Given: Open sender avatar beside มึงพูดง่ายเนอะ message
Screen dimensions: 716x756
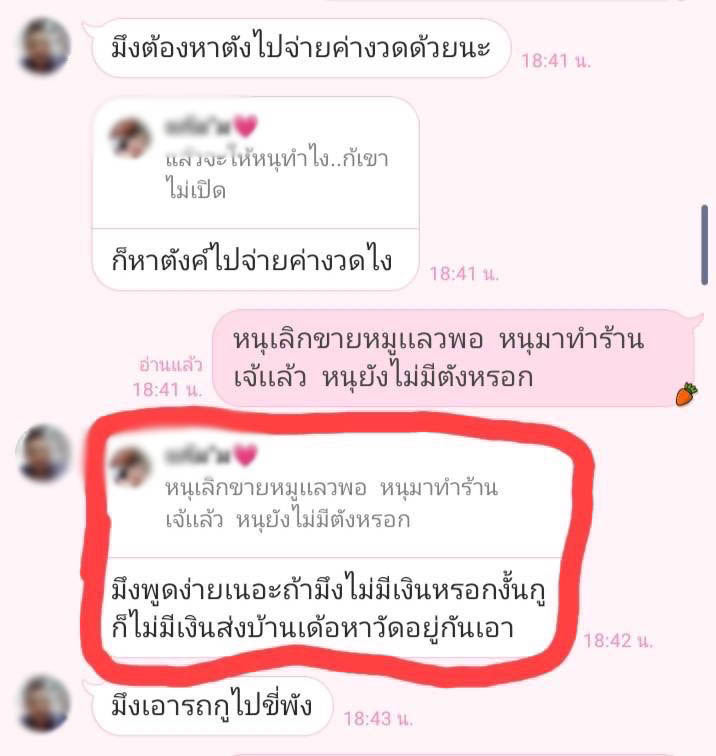Looking at the screenshot, I should 44,453.
